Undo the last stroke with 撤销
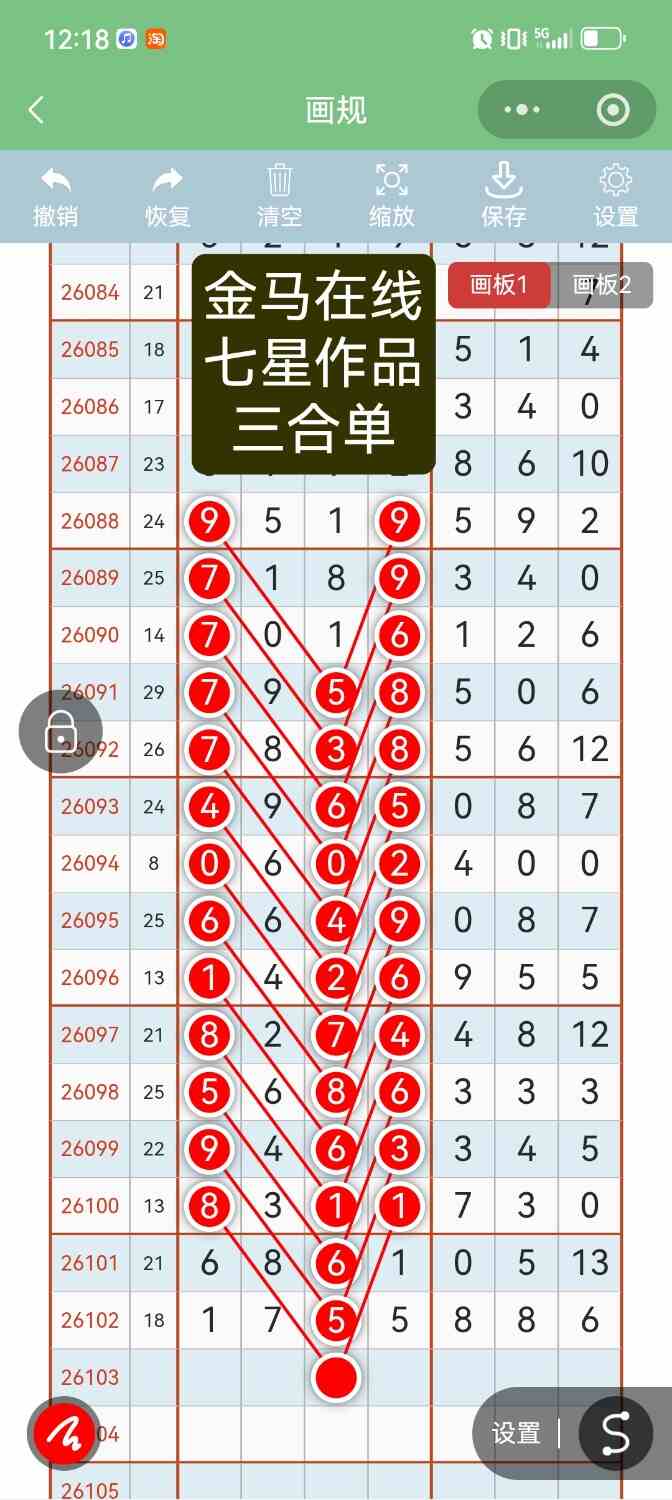Viewport: 672px width, 1500px height. pyautogui.click(x=56, y=196)
